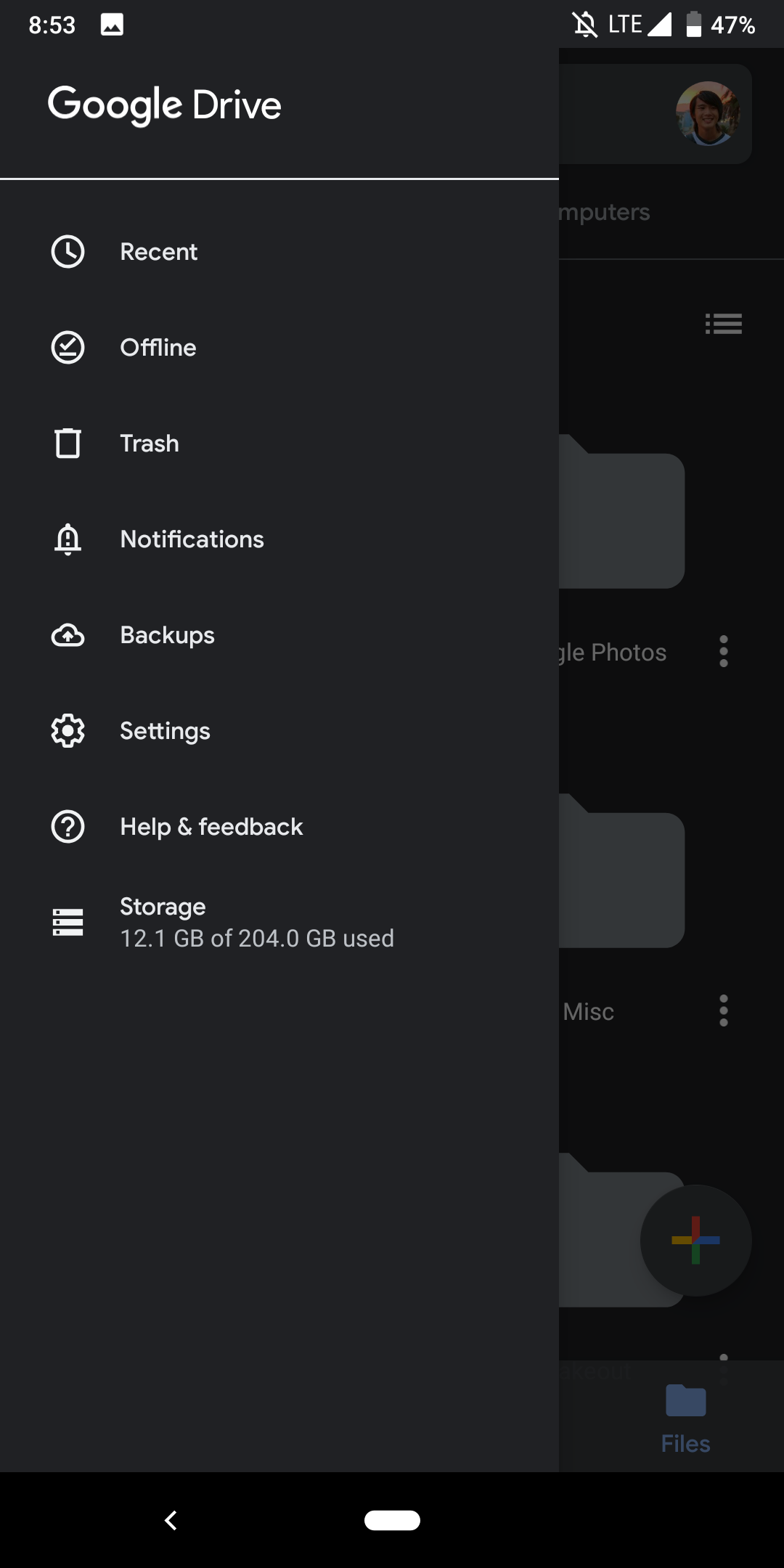The image size is (784, 1568).
Task: Tap the colorful plus create button
Action: tap(695, 1240)
